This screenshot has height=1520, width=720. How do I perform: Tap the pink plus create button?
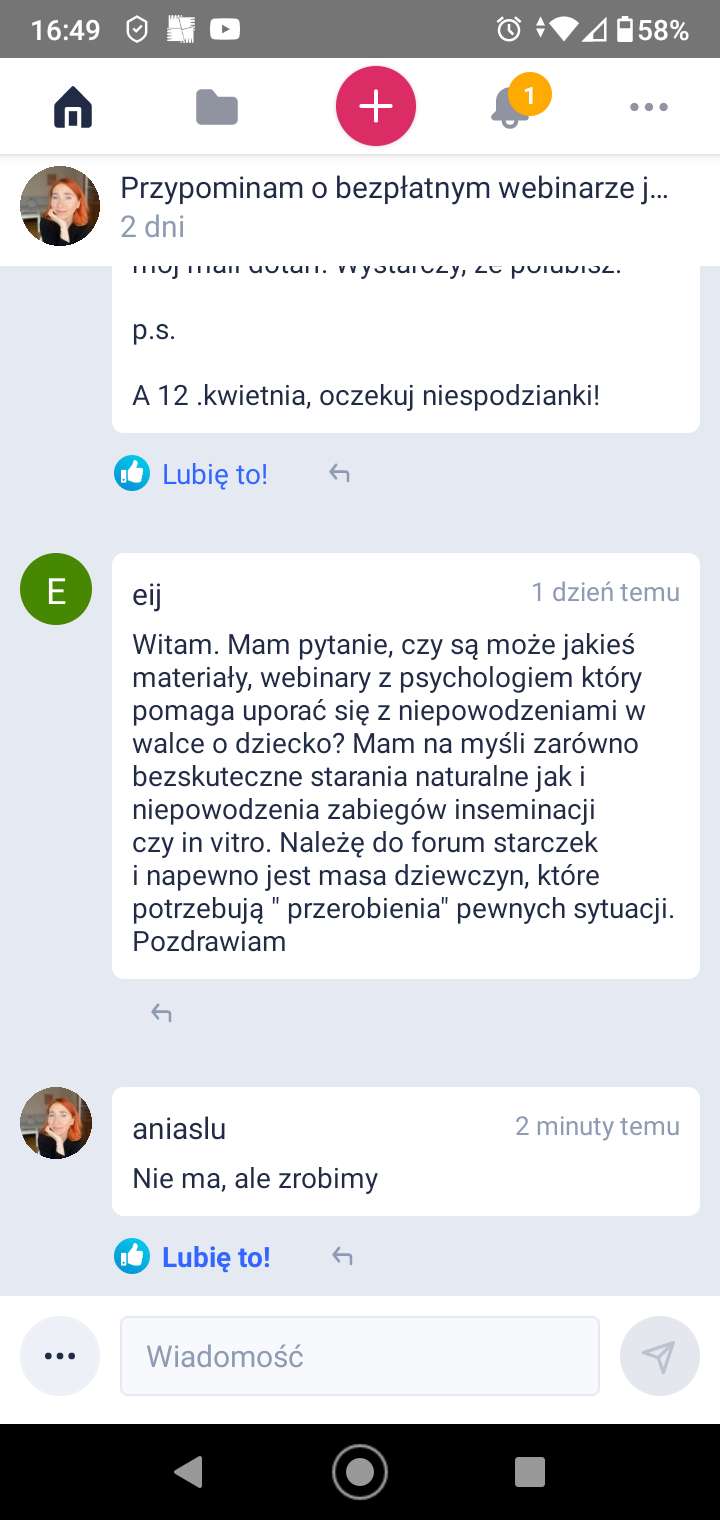tap(375, 107)
